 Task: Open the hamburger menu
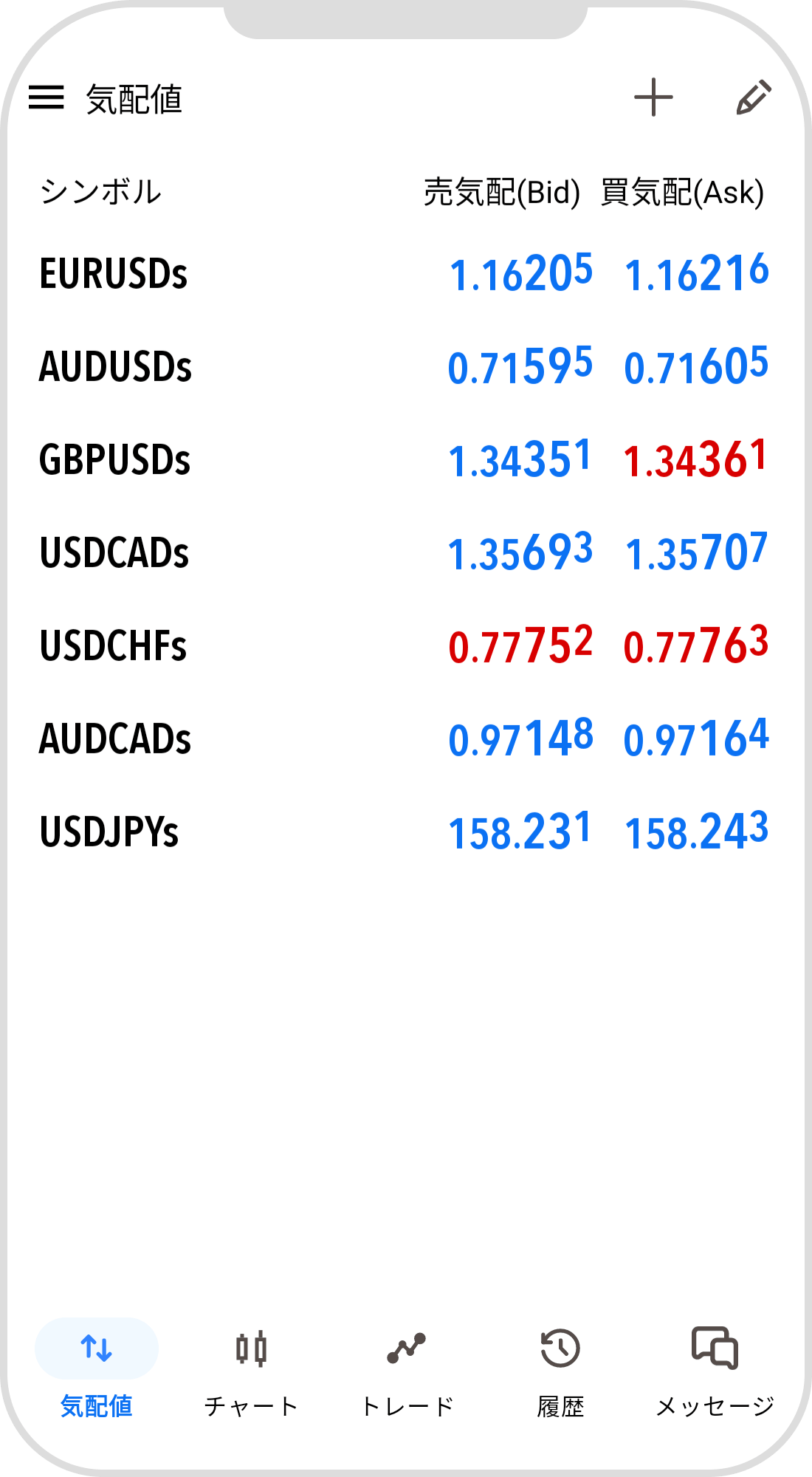(47, 97)
